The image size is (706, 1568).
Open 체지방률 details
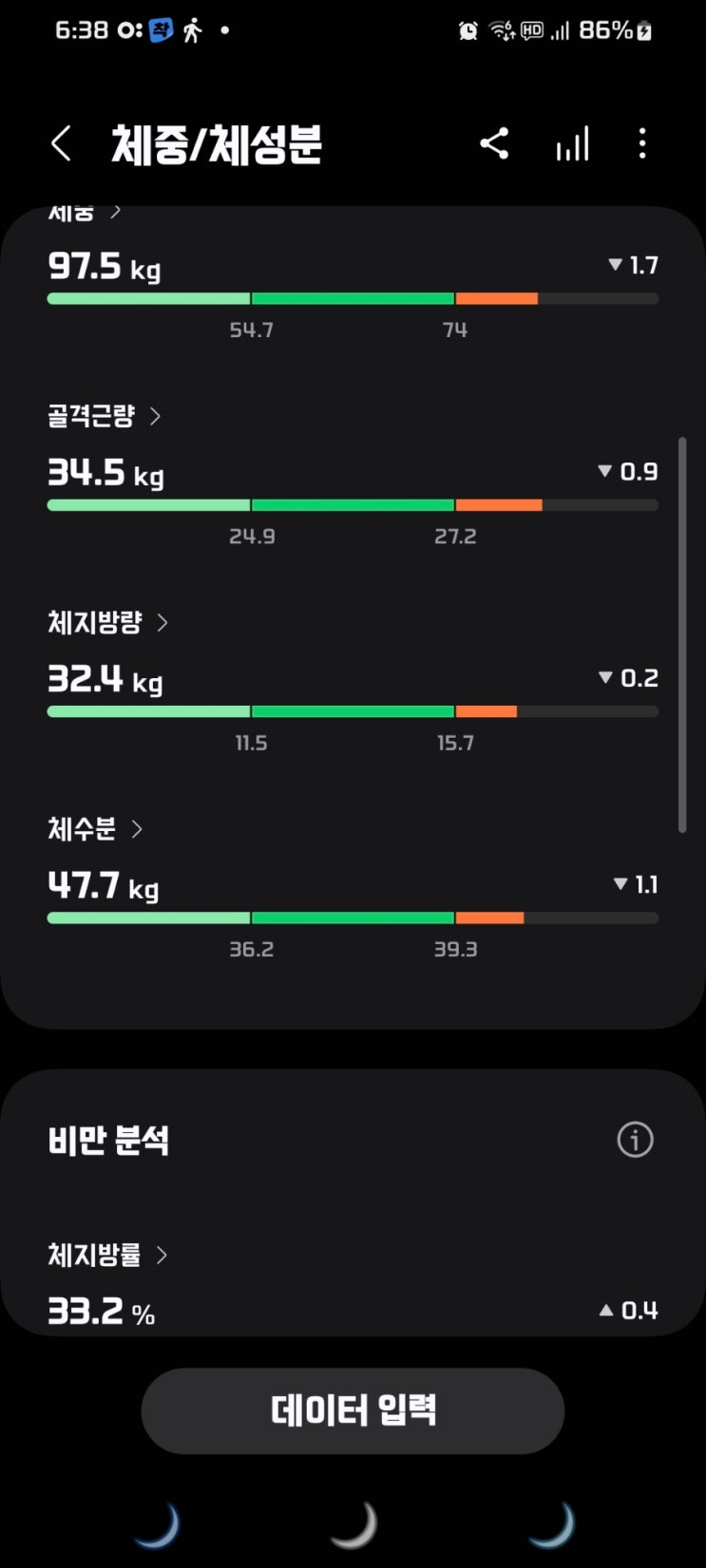(107, 1256)
